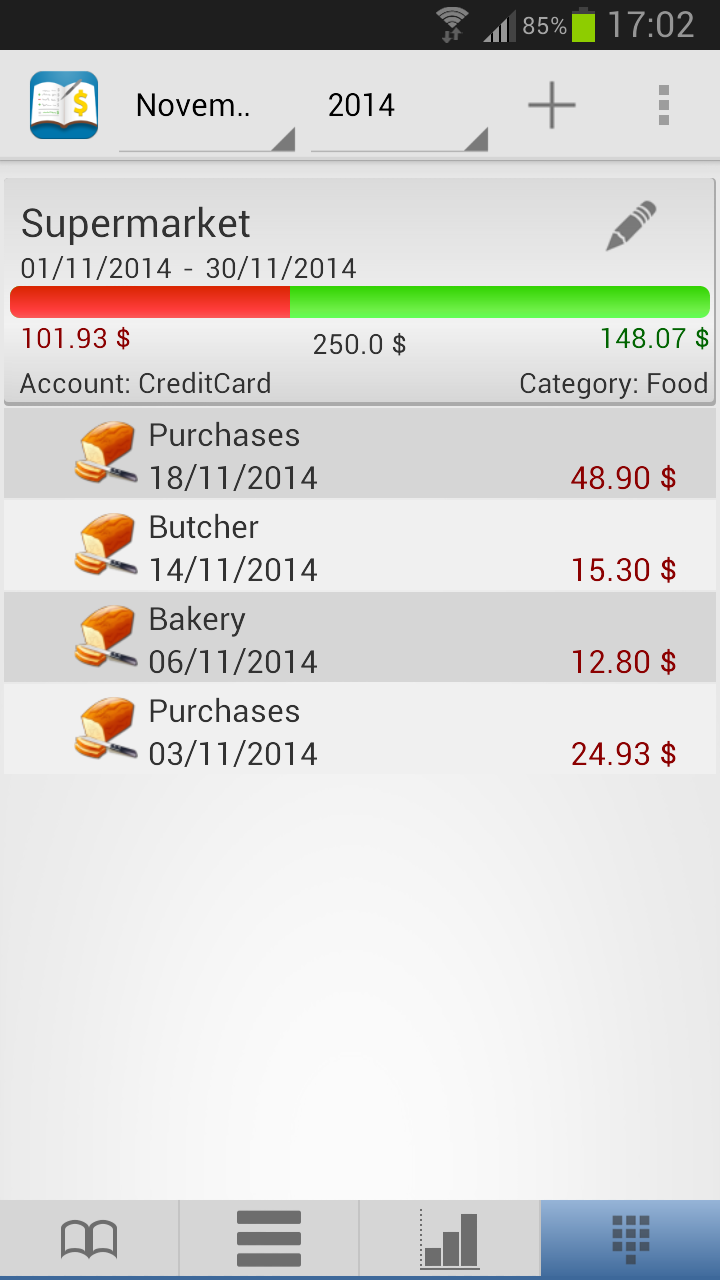
Task: Switch to the bar chart tab
Action: coord(449,1240)
